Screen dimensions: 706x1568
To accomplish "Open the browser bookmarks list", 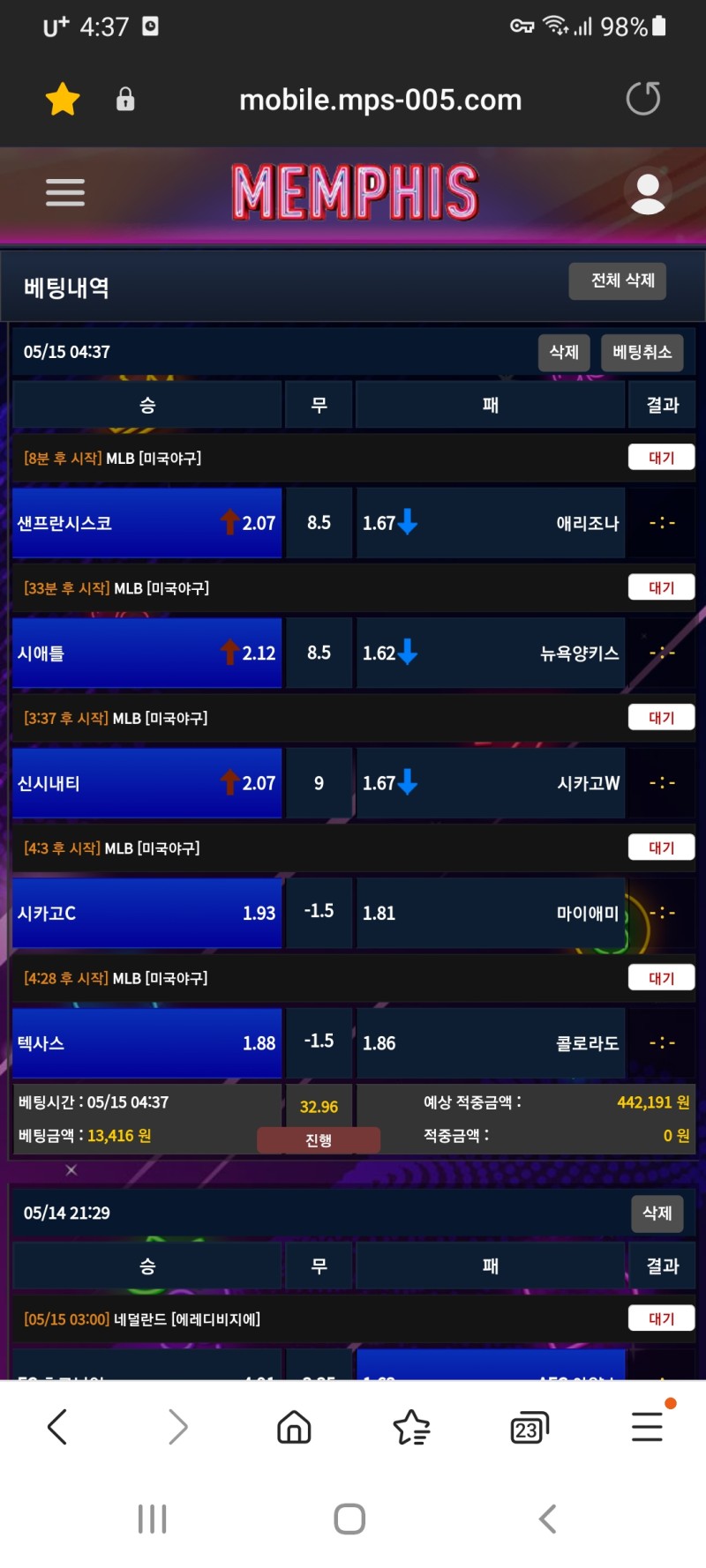I will 411,1427.
